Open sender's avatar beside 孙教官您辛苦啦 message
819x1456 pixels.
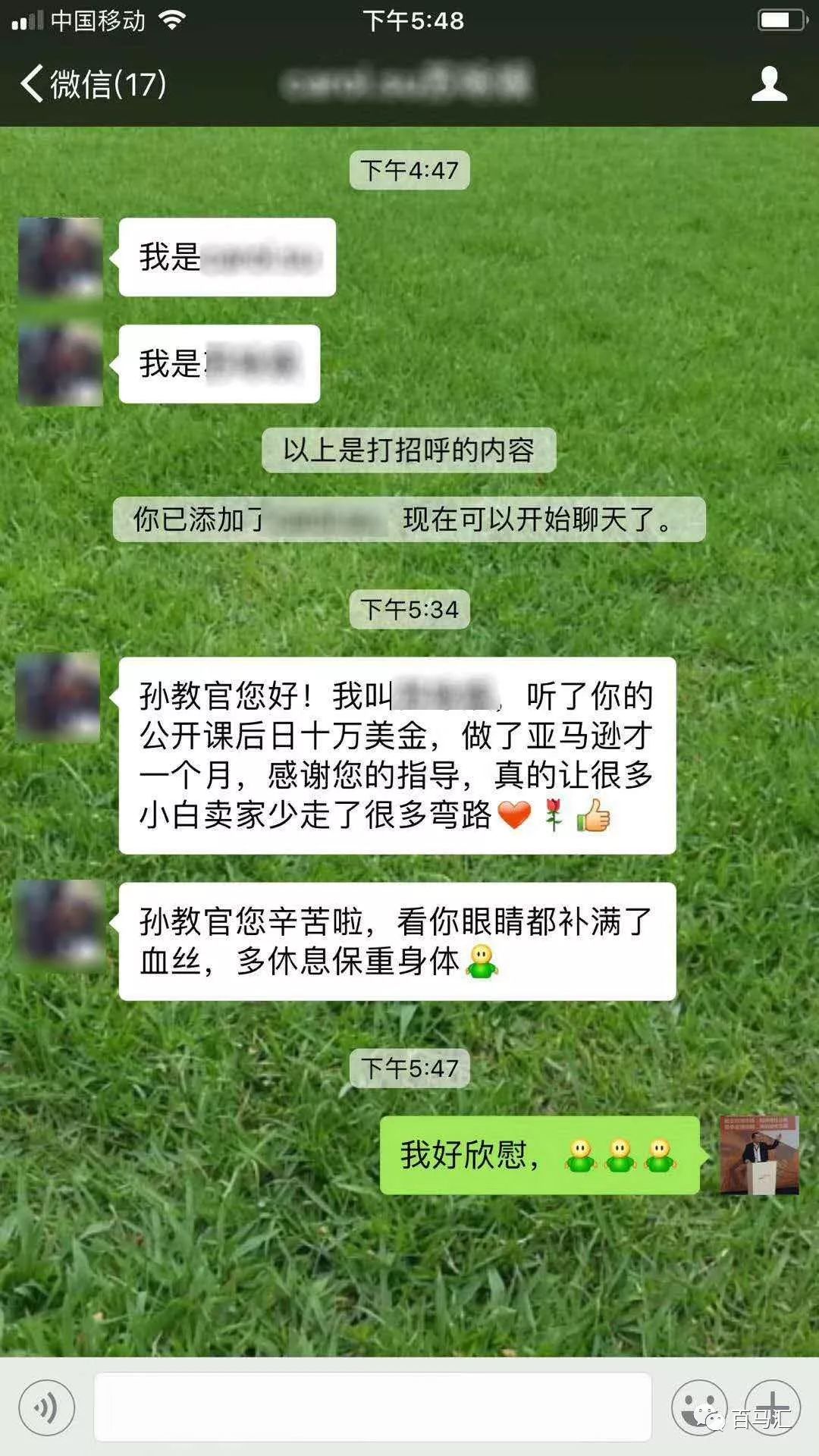tap(60, 923)
